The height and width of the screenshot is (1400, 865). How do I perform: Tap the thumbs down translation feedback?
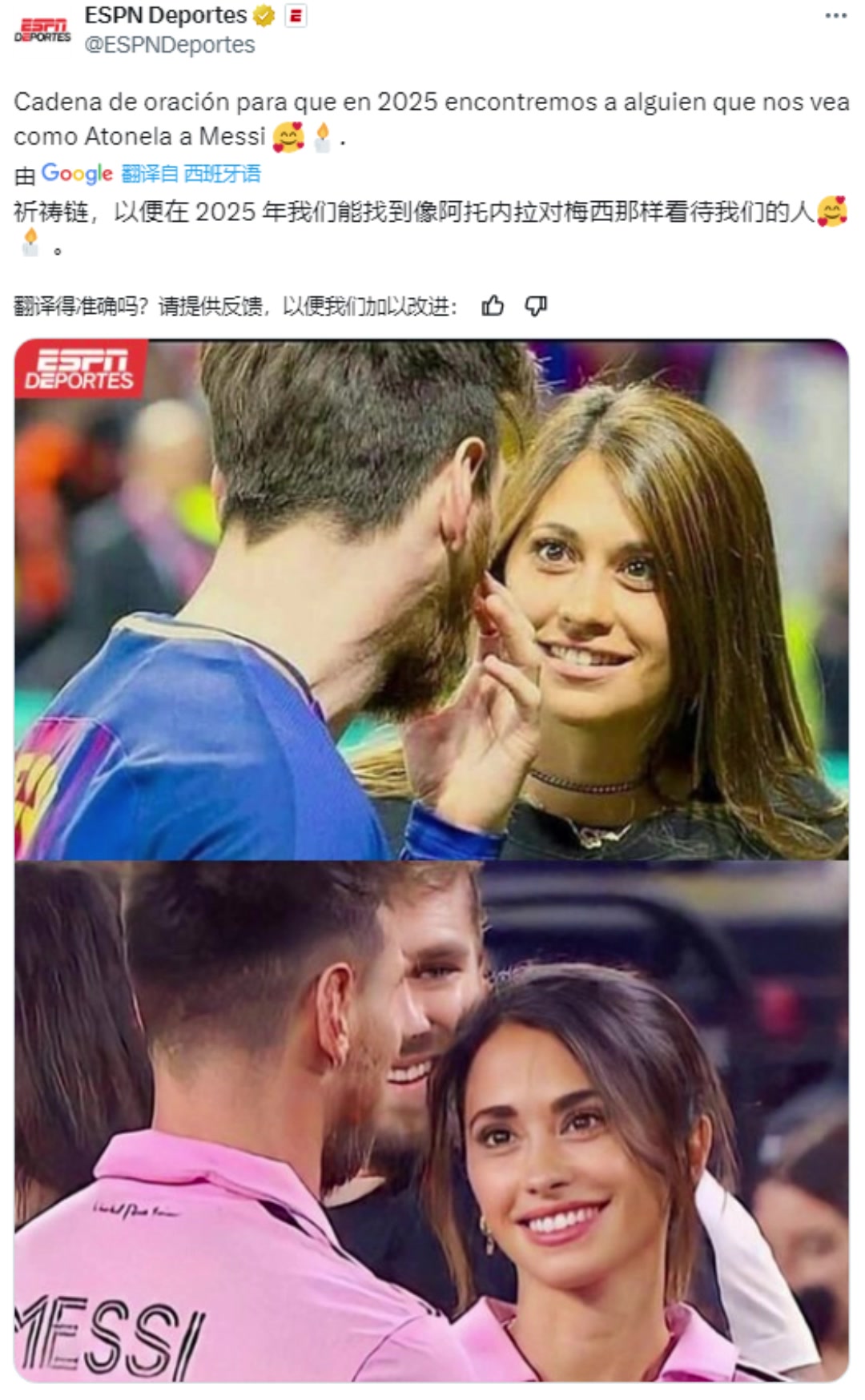pyautogui.click(x=536, y=306)
